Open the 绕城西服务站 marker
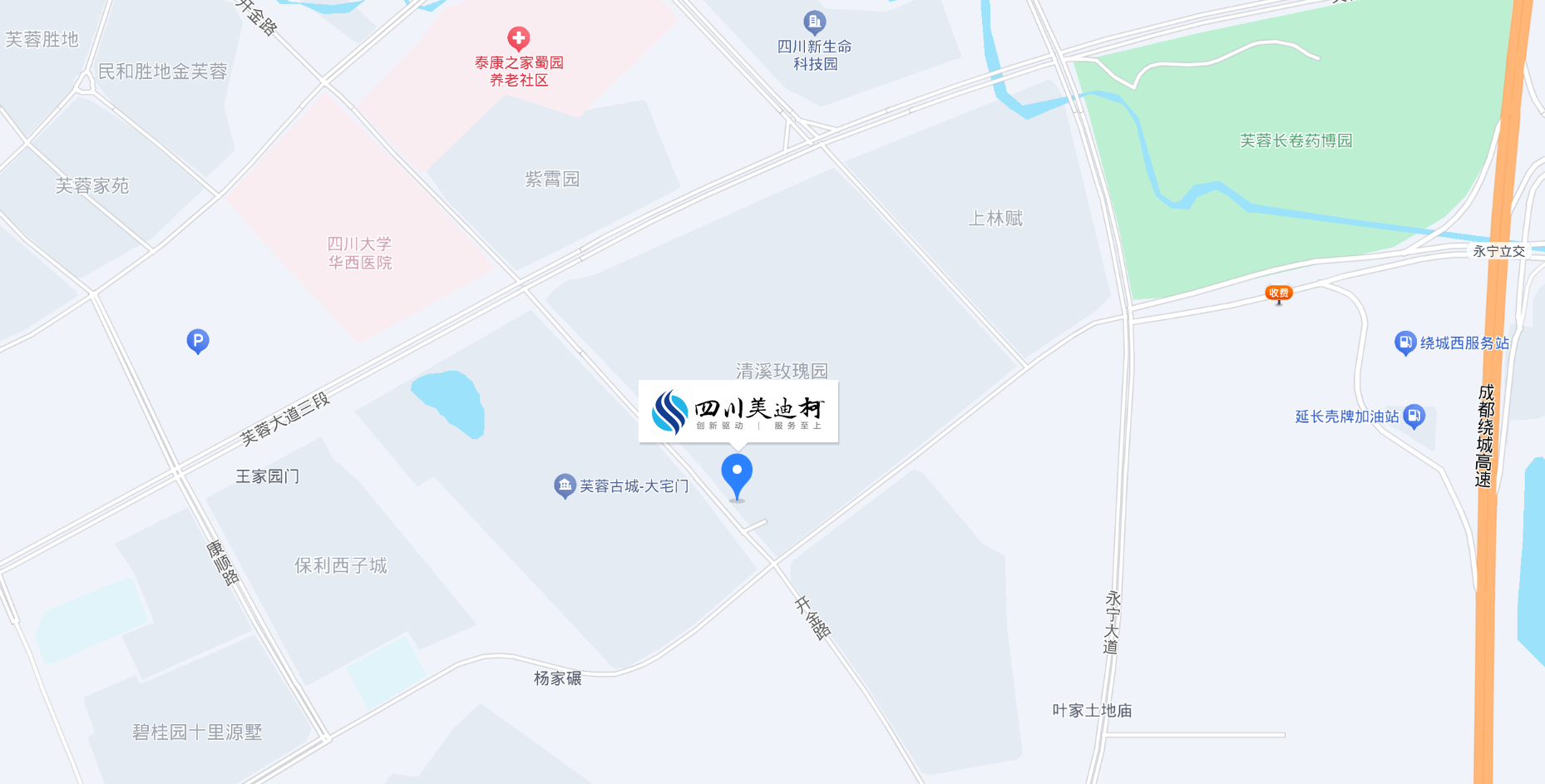 pos(1405,343)
